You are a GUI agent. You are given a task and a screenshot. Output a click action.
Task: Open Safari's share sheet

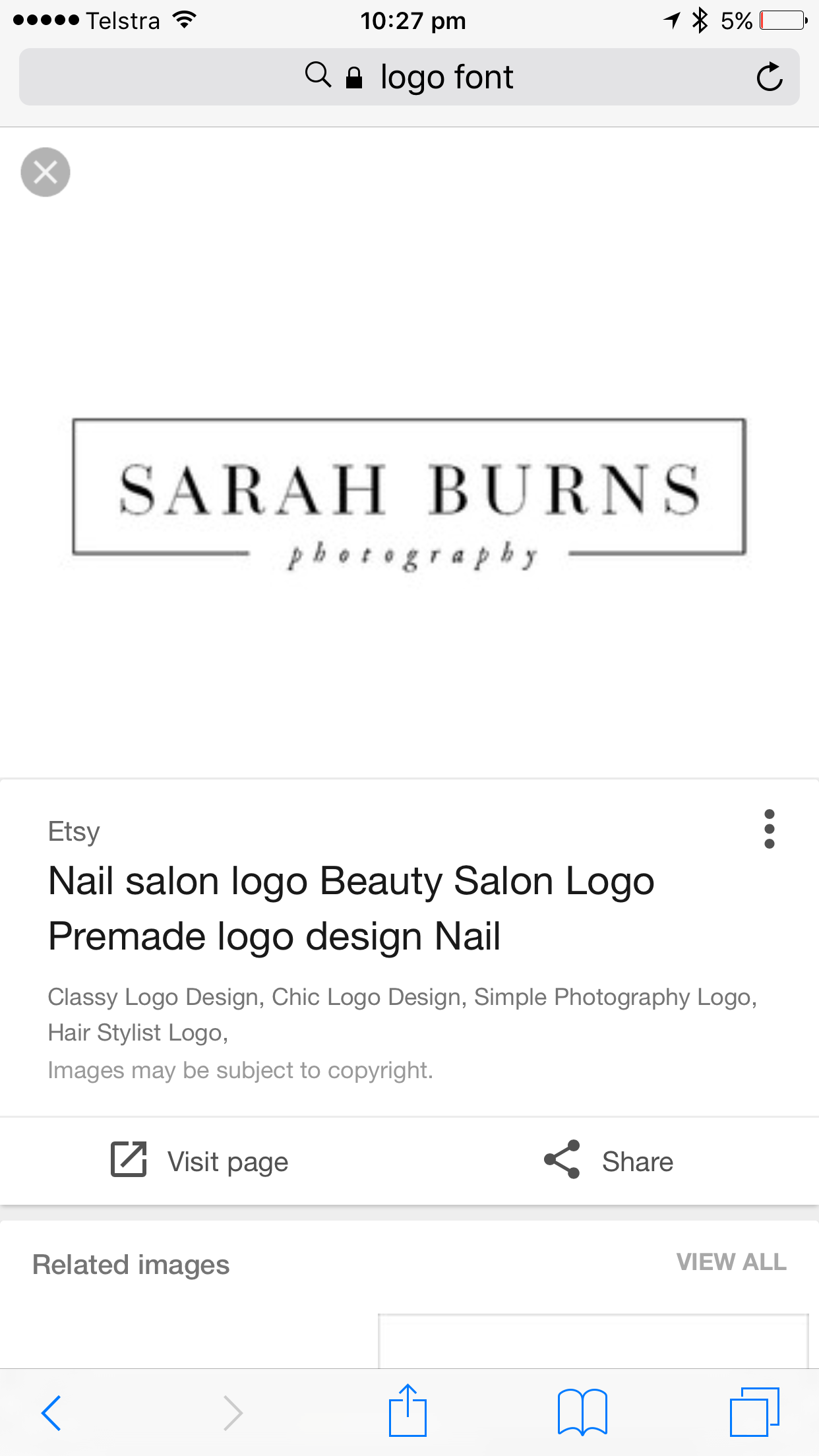point(408,1411)
